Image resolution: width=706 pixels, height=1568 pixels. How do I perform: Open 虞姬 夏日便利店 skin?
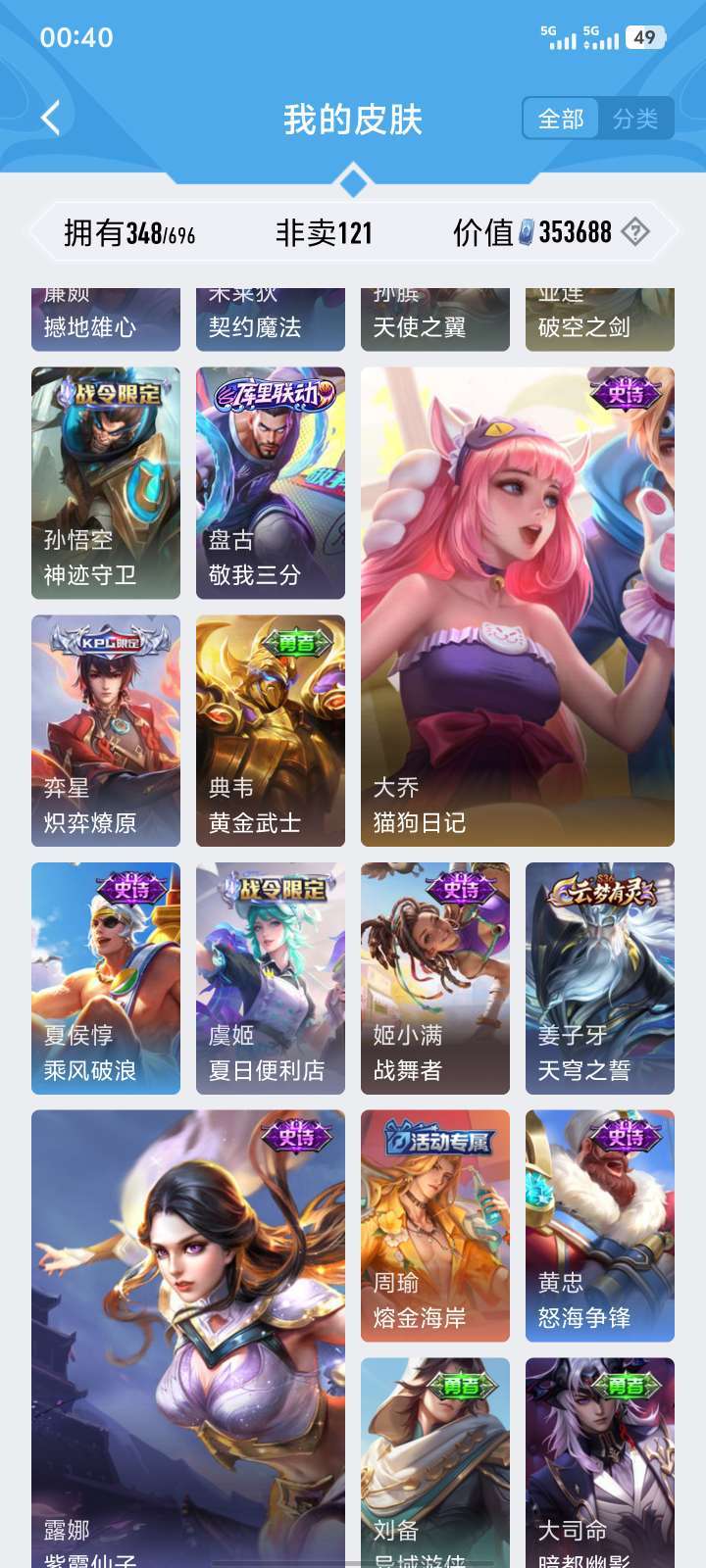pos(271,978)
